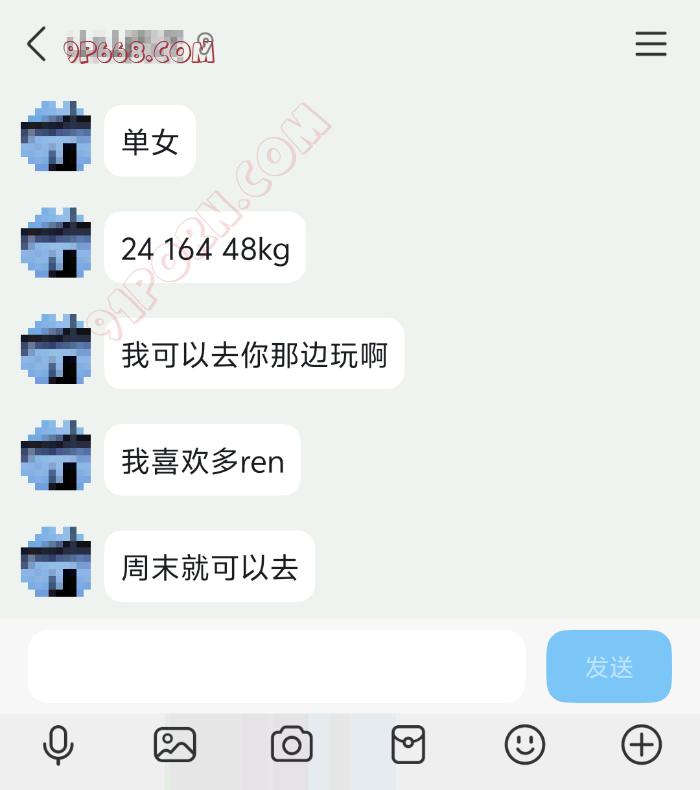The height and width of the screenshot is (790, 700).
Task: Open the photo gallery picker
Action: [175, 745]
